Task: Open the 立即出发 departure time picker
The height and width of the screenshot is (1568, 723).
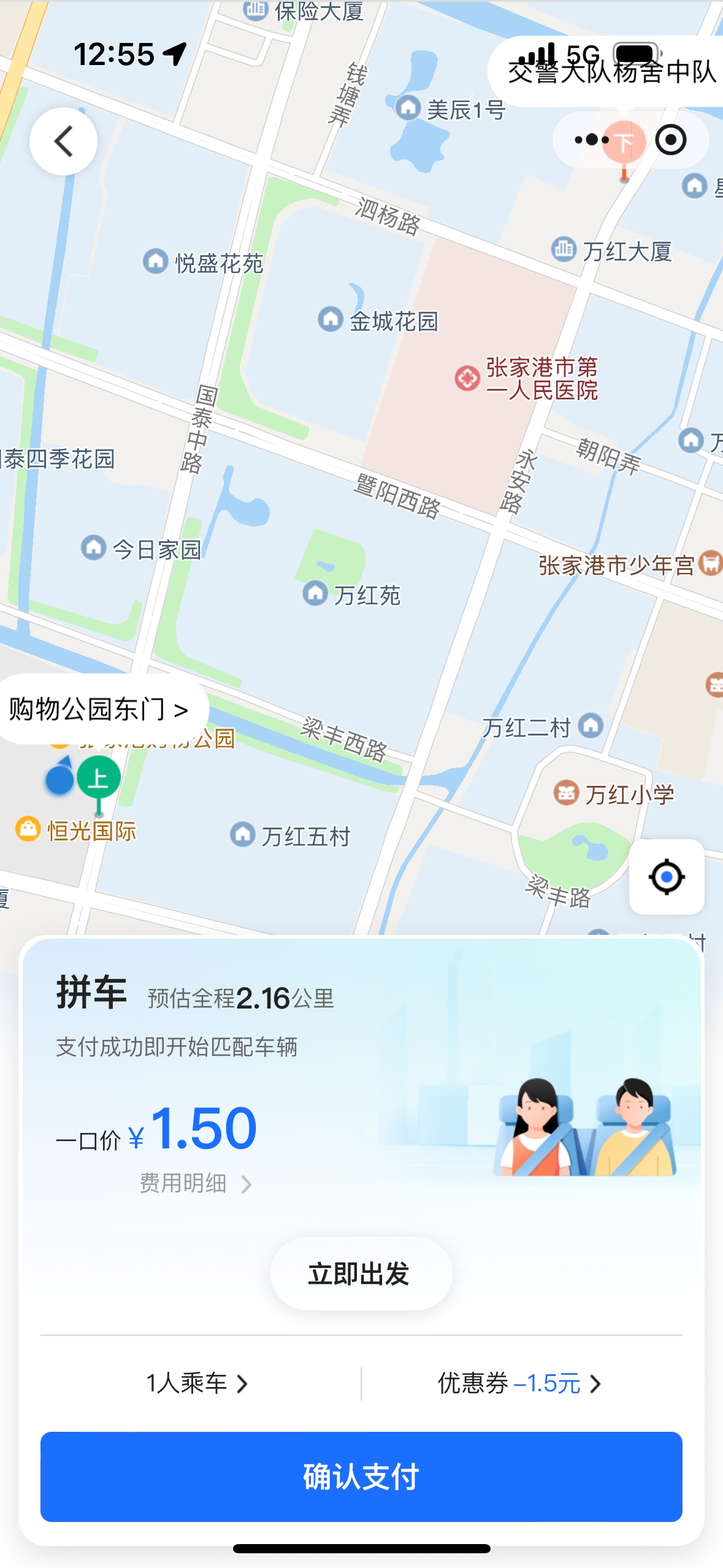Action: tap(361, 1274)
